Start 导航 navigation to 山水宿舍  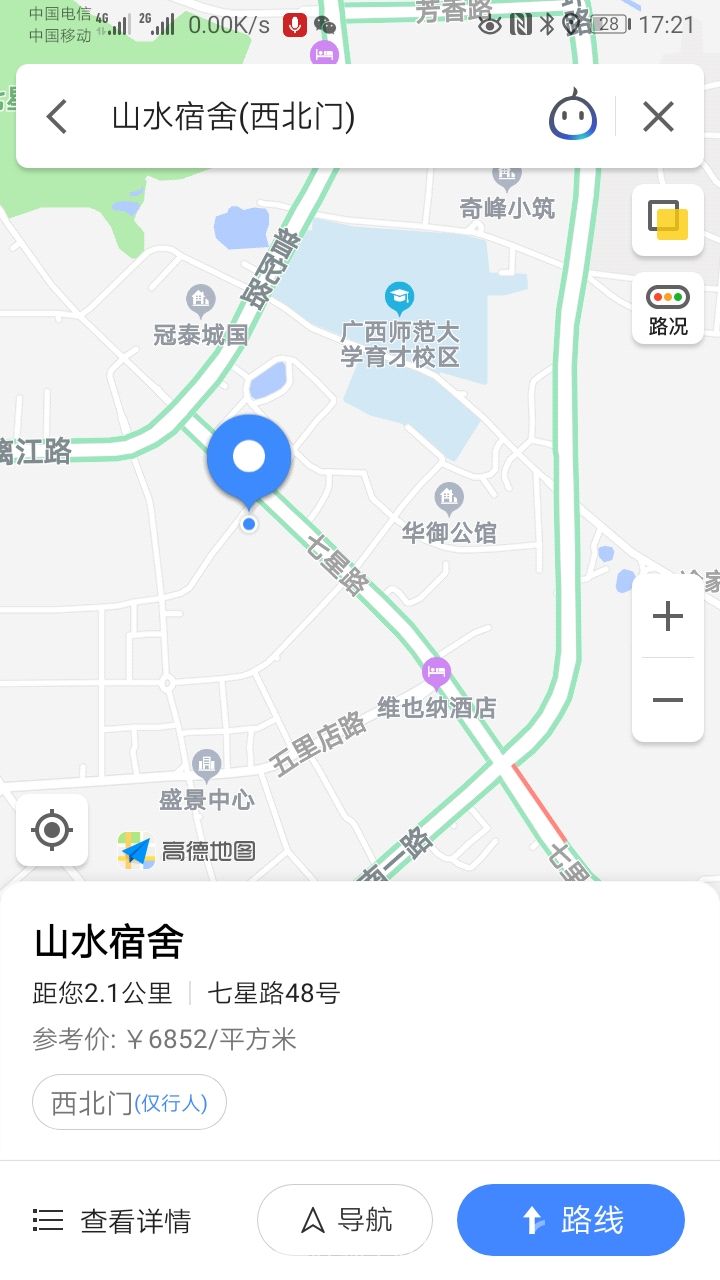345,1220
